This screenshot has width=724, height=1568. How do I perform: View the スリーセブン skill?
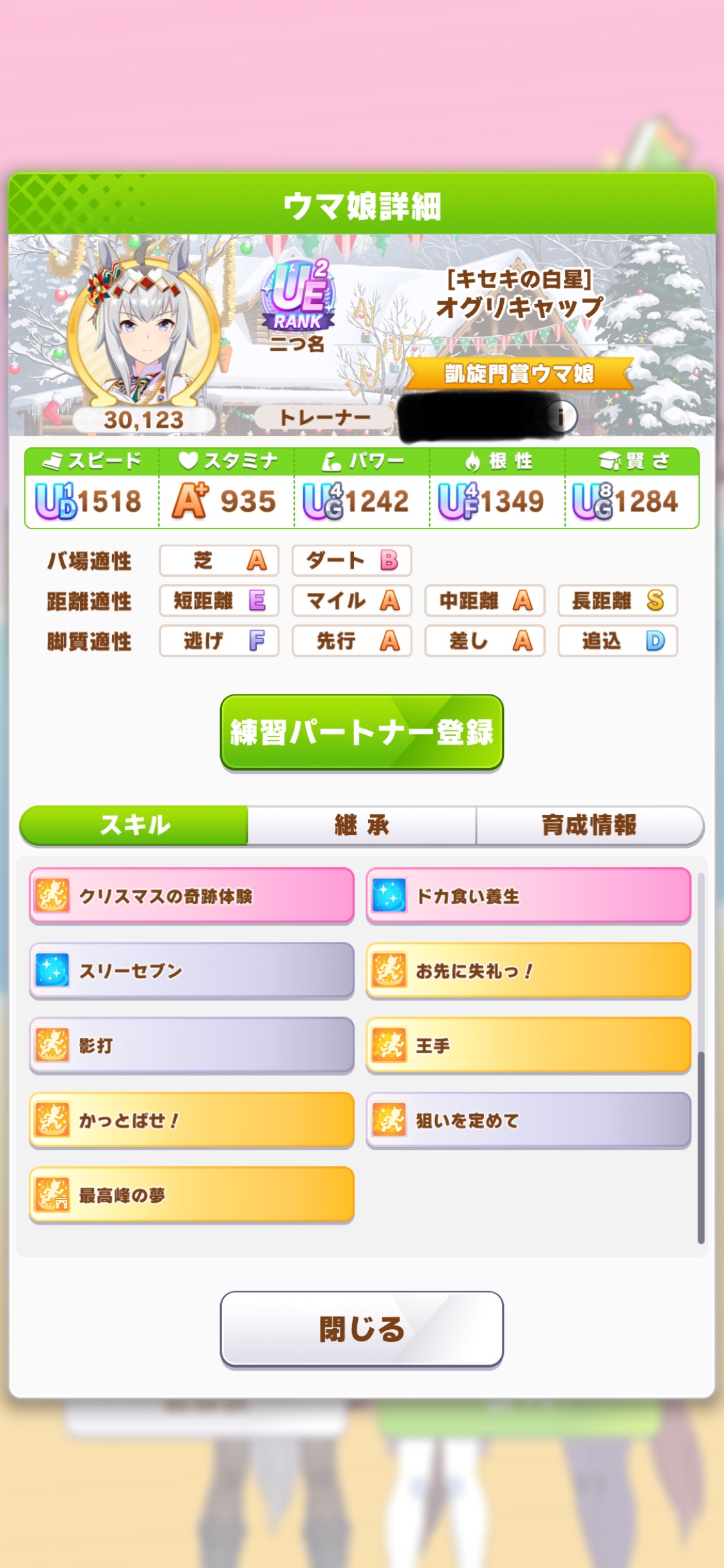(192, 971)
